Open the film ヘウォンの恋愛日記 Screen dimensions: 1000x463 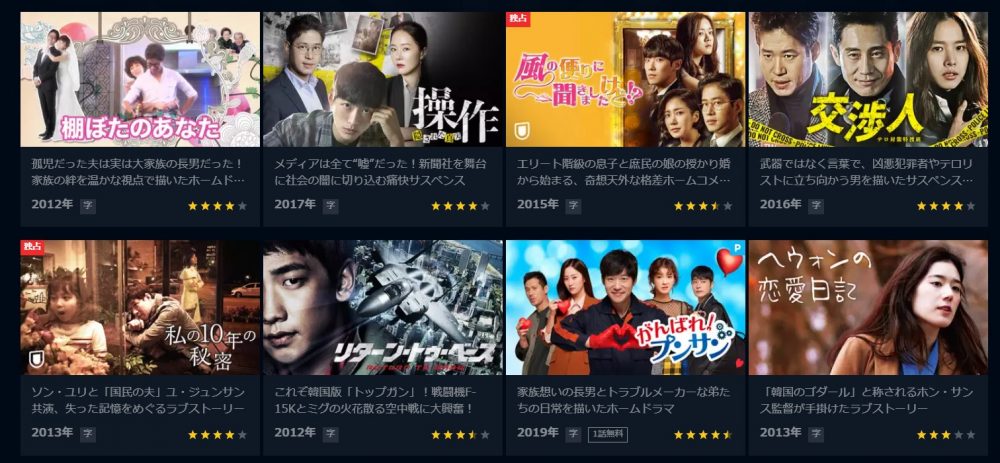pyautogui.click(x=867, y=307)
